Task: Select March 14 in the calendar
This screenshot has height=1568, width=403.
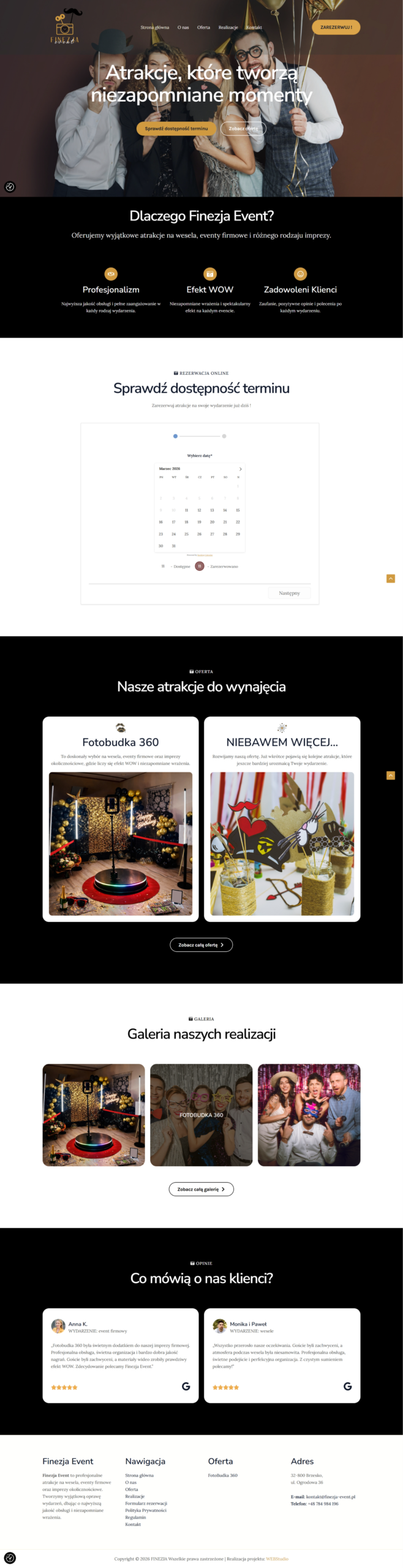Action: [x=225, y=510]
